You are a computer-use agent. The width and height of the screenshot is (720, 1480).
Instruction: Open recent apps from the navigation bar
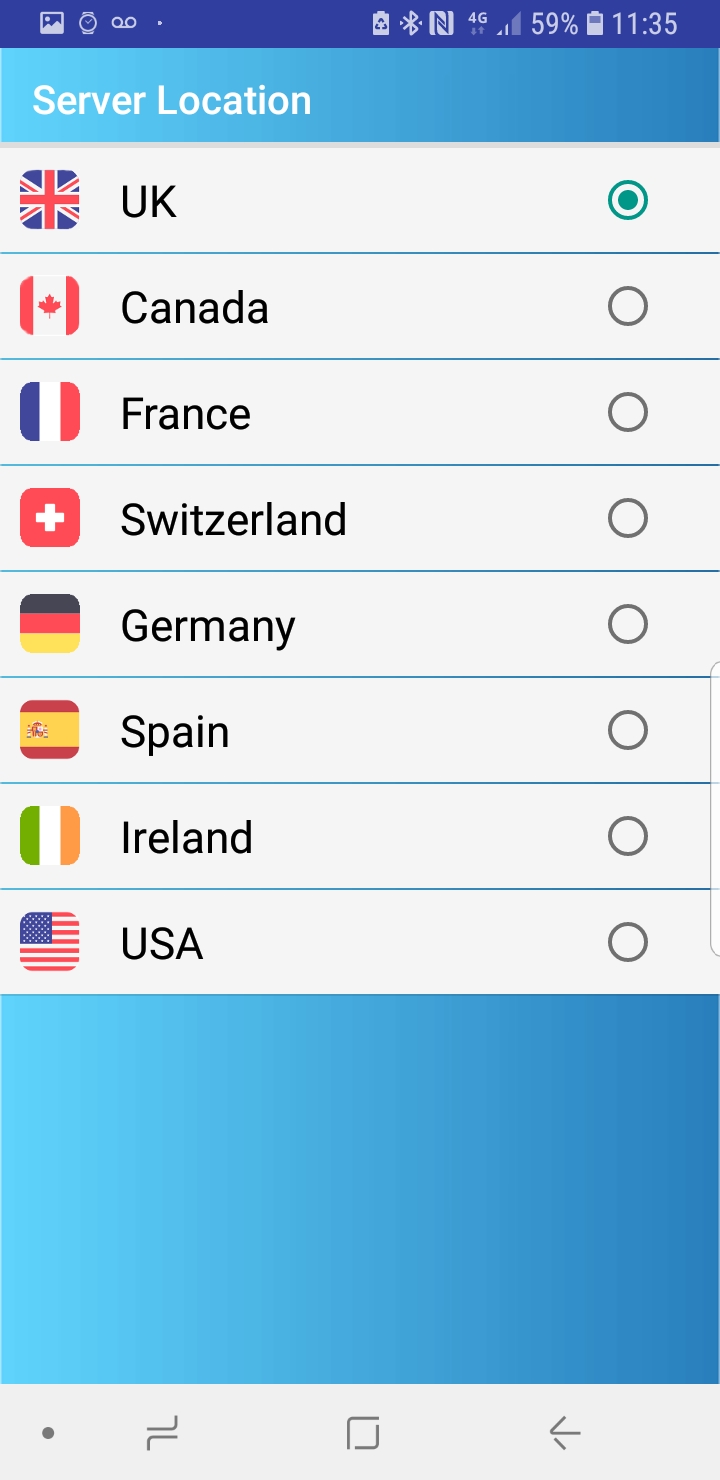[162, 1433]
